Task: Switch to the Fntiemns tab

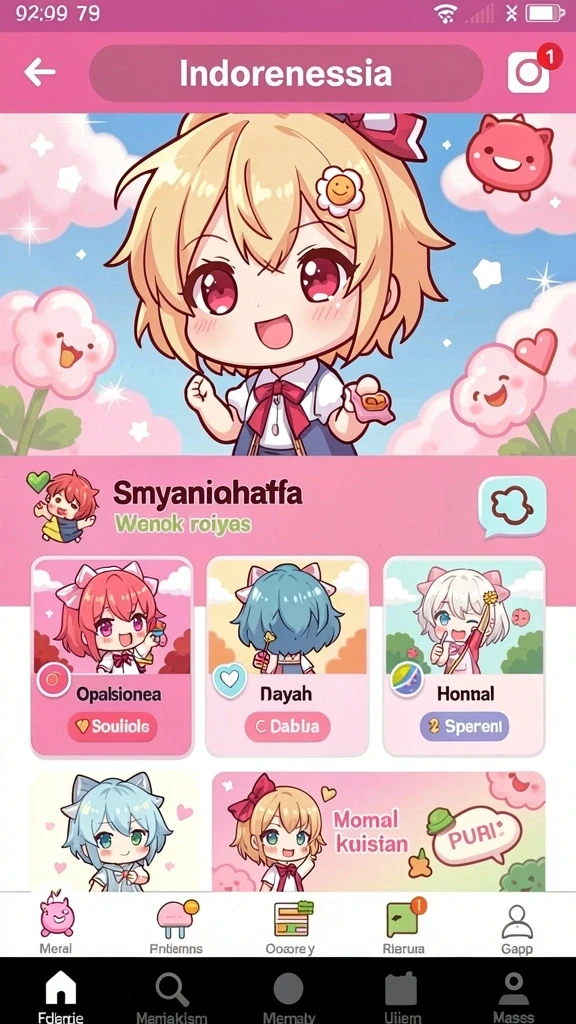Action: click(x=176, y=924)
